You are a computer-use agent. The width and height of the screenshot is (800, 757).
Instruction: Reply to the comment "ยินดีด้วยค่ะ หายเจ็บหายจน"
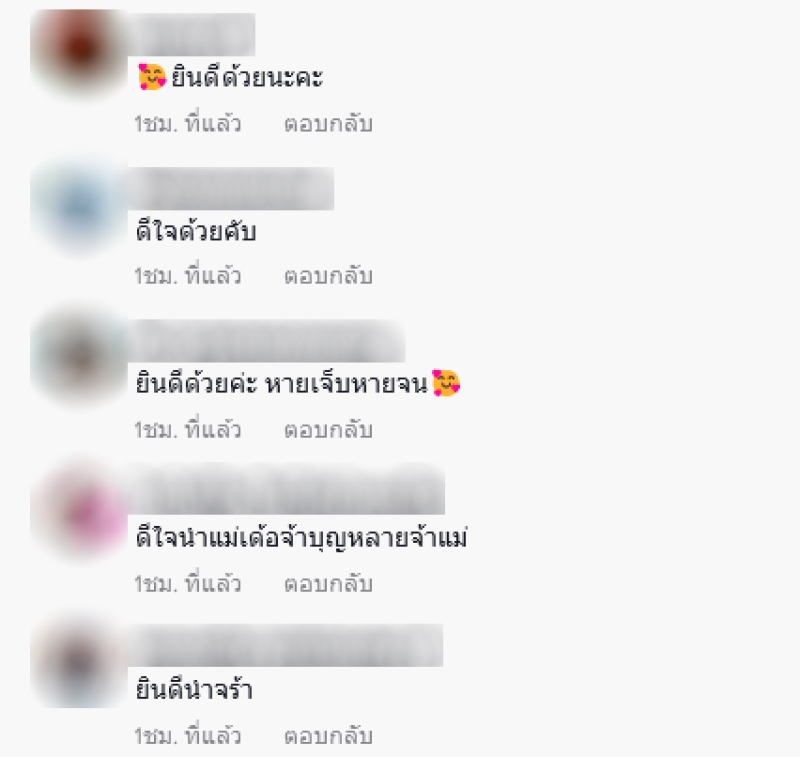(328, 431)
